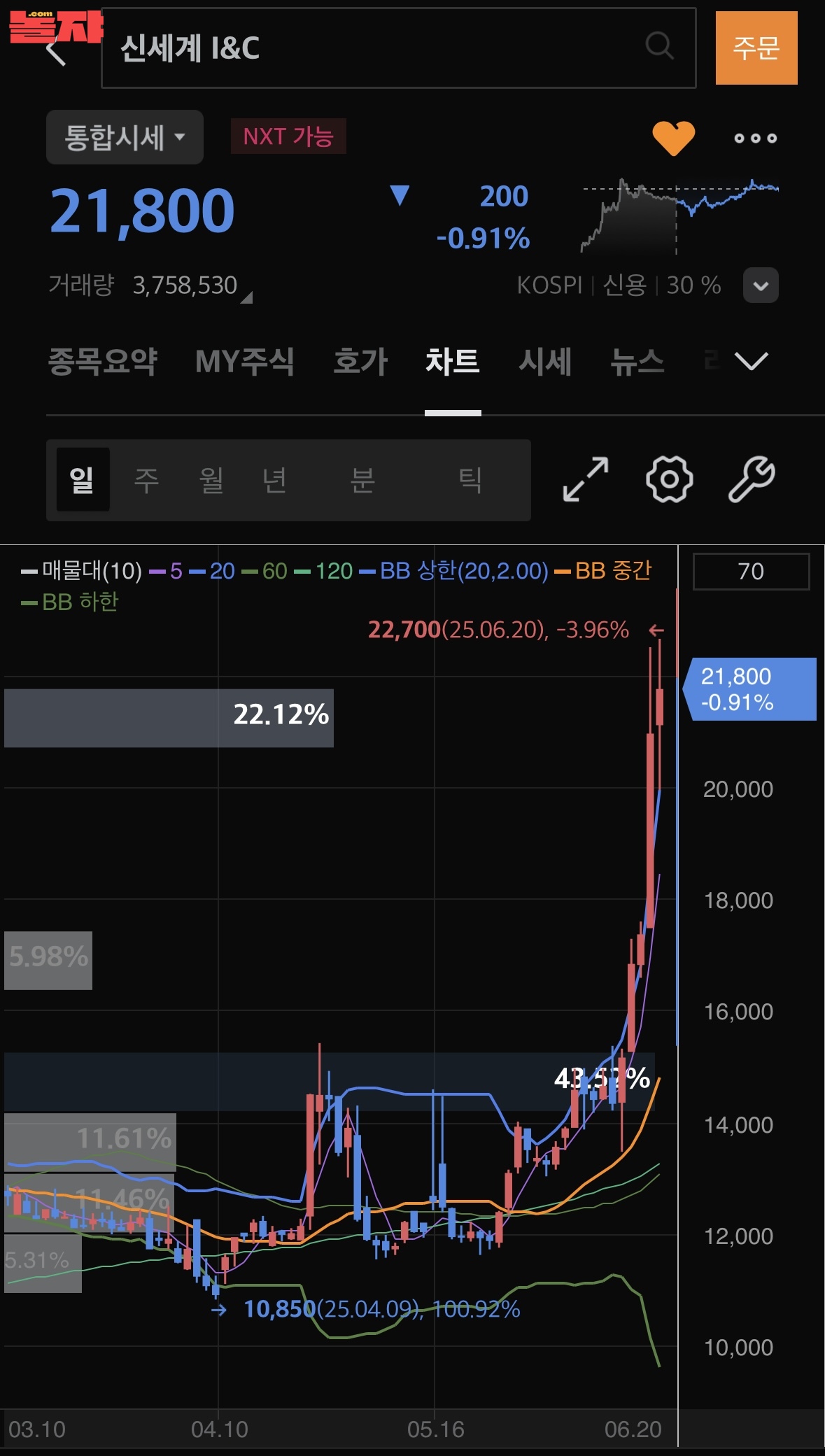Image resolution: width=825 pixels, height=1456 pixels.
Task: Select the 틱 tick chart period
Action: [470, 480]
